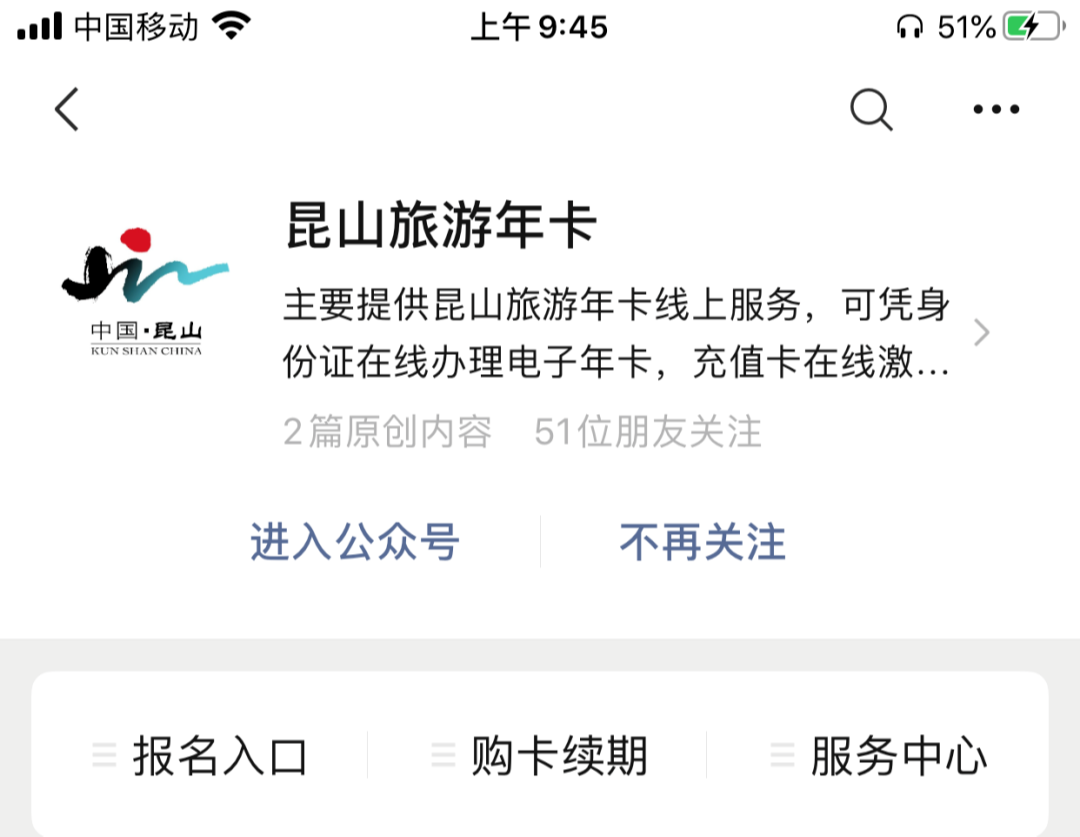Tap 进入公众号 to enter the account

pos(355,542)
